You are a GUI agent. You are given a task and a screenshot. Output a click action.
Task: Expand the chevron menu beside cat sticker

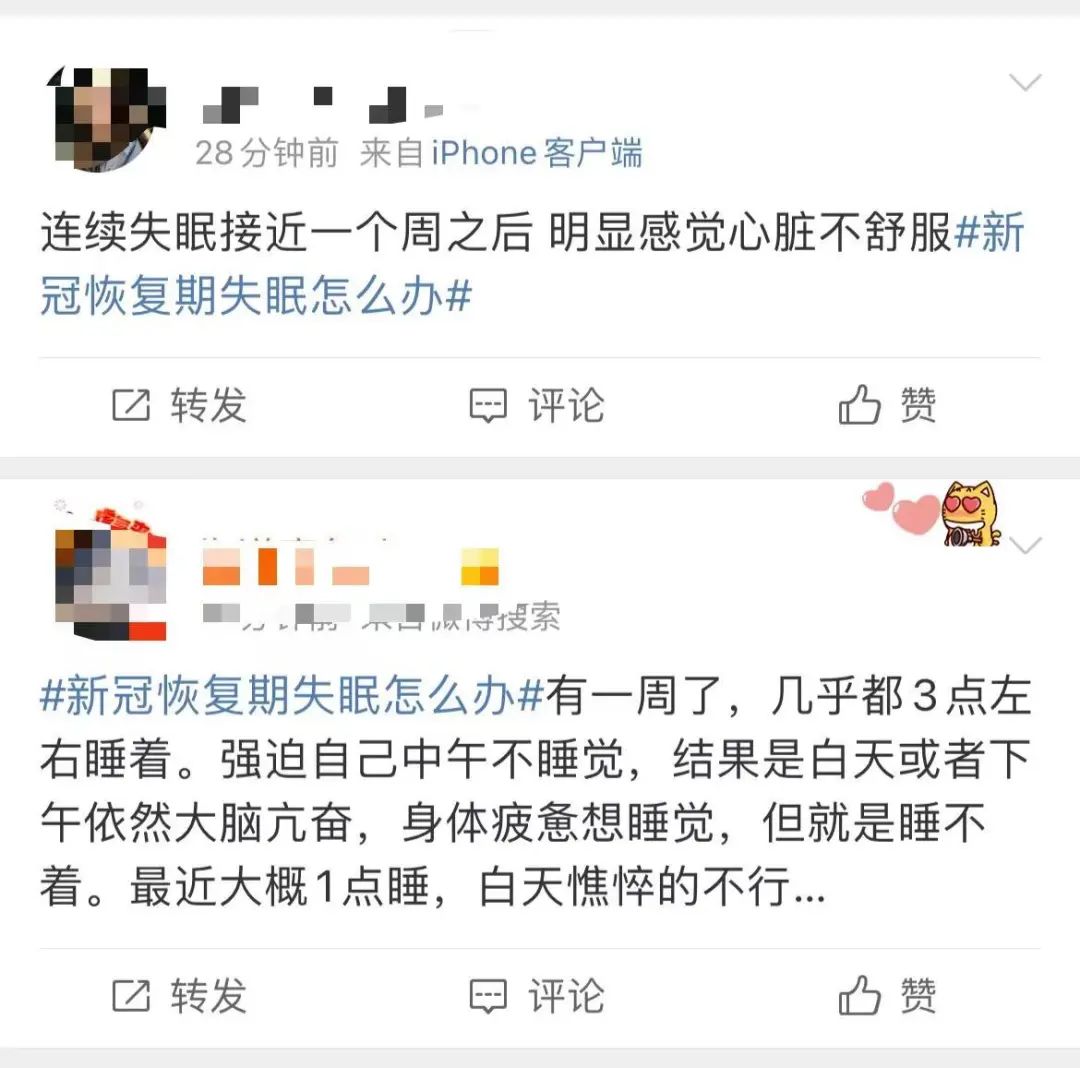pos(1026,545)
